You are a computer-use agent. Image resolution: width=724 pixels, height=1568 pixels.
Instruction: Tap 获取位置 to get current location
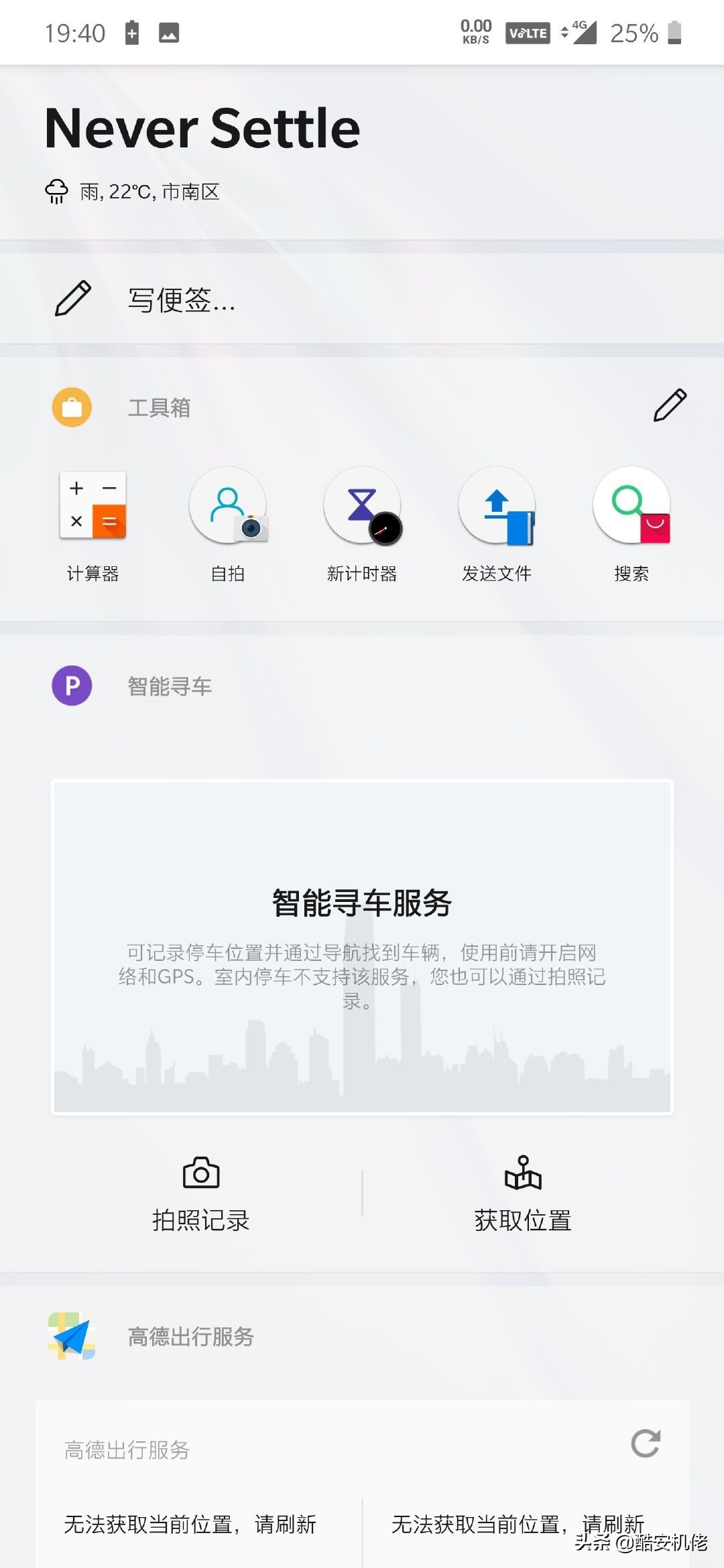click(x=521, y=1220)
